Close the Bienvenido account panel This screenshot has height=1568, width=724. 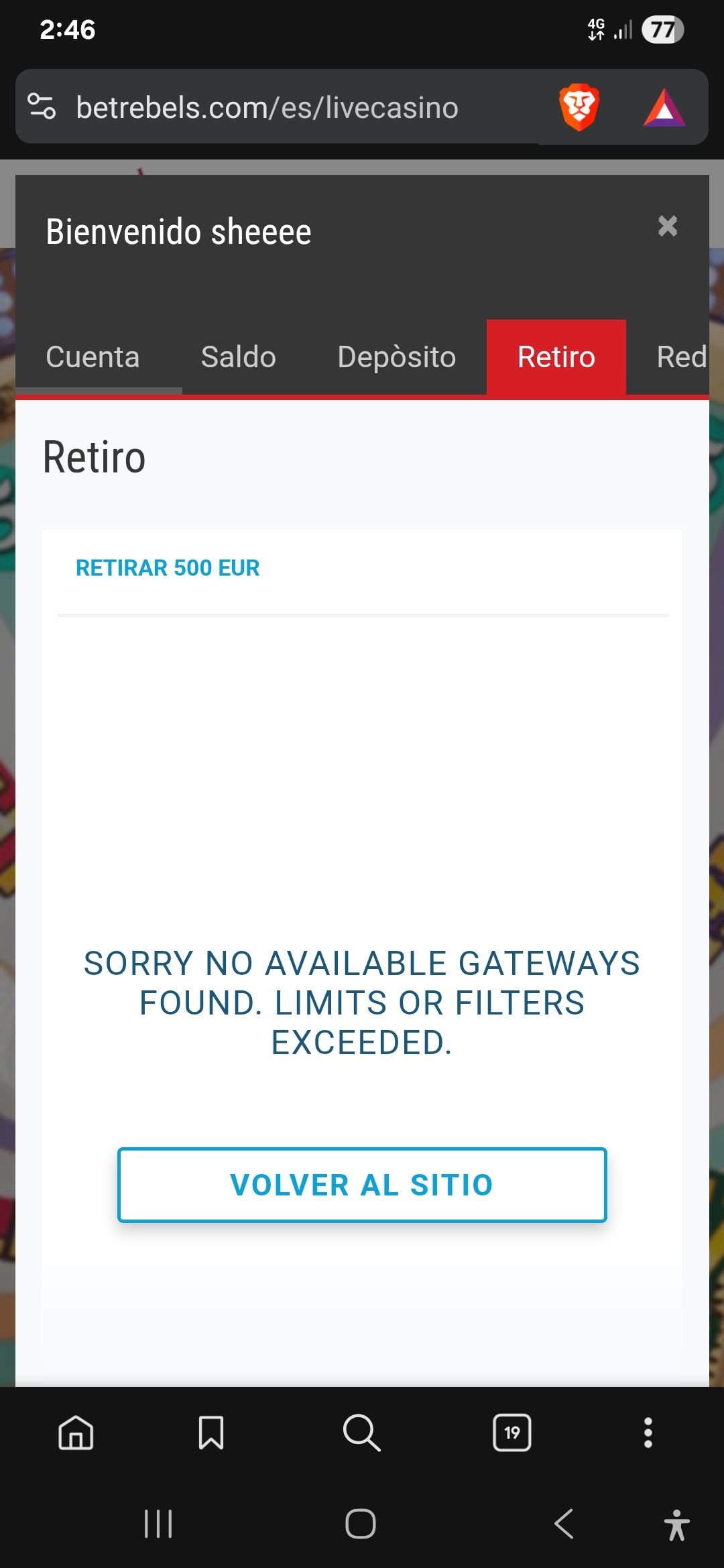point(667,226)
